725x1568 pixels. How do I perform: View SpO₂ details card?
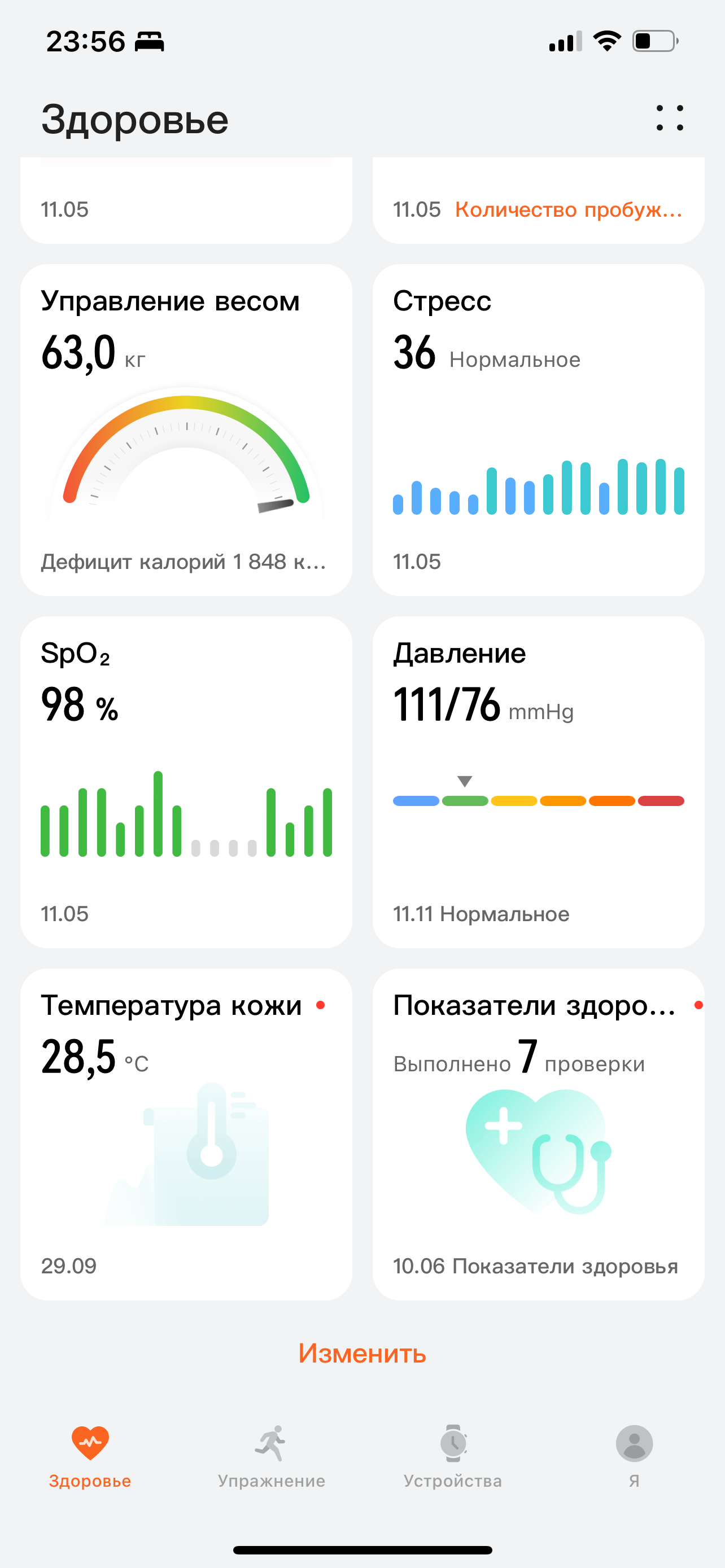pyautogui.click(x=186, y=782)
